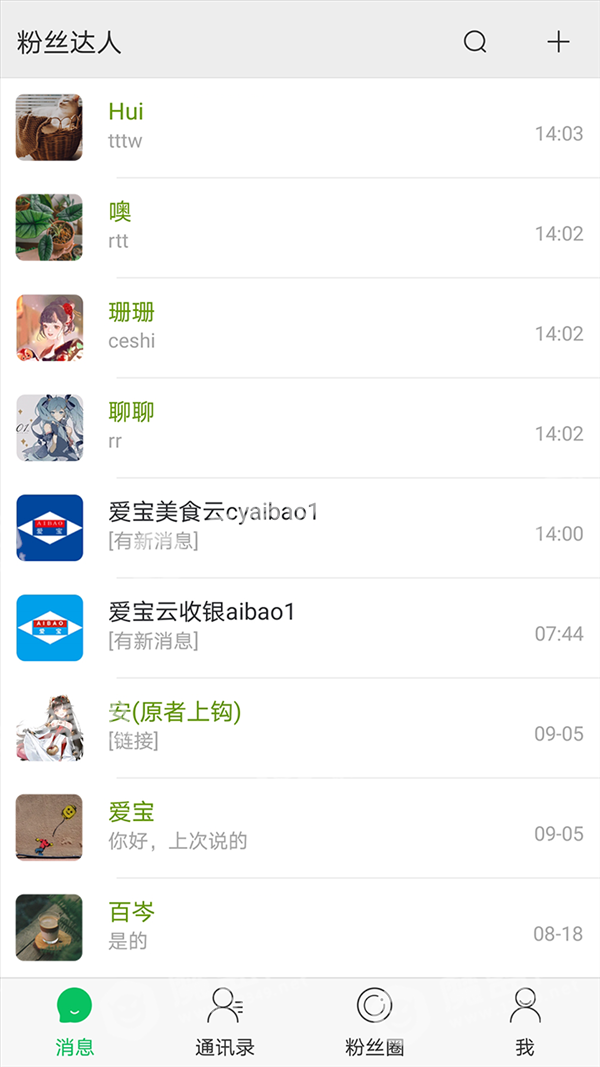Go to the 我 profile tab

click(524, 1023)
